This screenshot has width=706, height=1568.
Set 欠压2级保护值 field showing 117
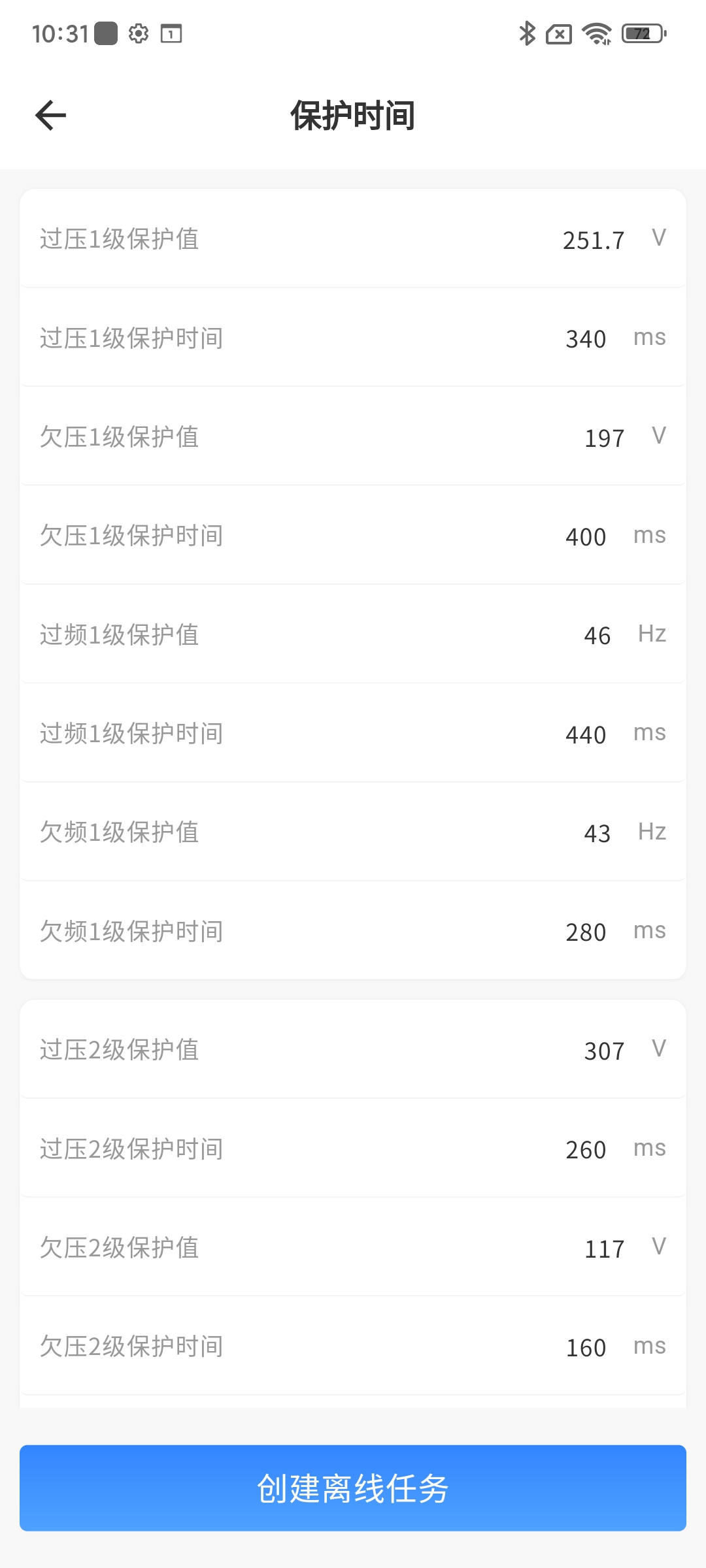click(x=604, y=1249)
